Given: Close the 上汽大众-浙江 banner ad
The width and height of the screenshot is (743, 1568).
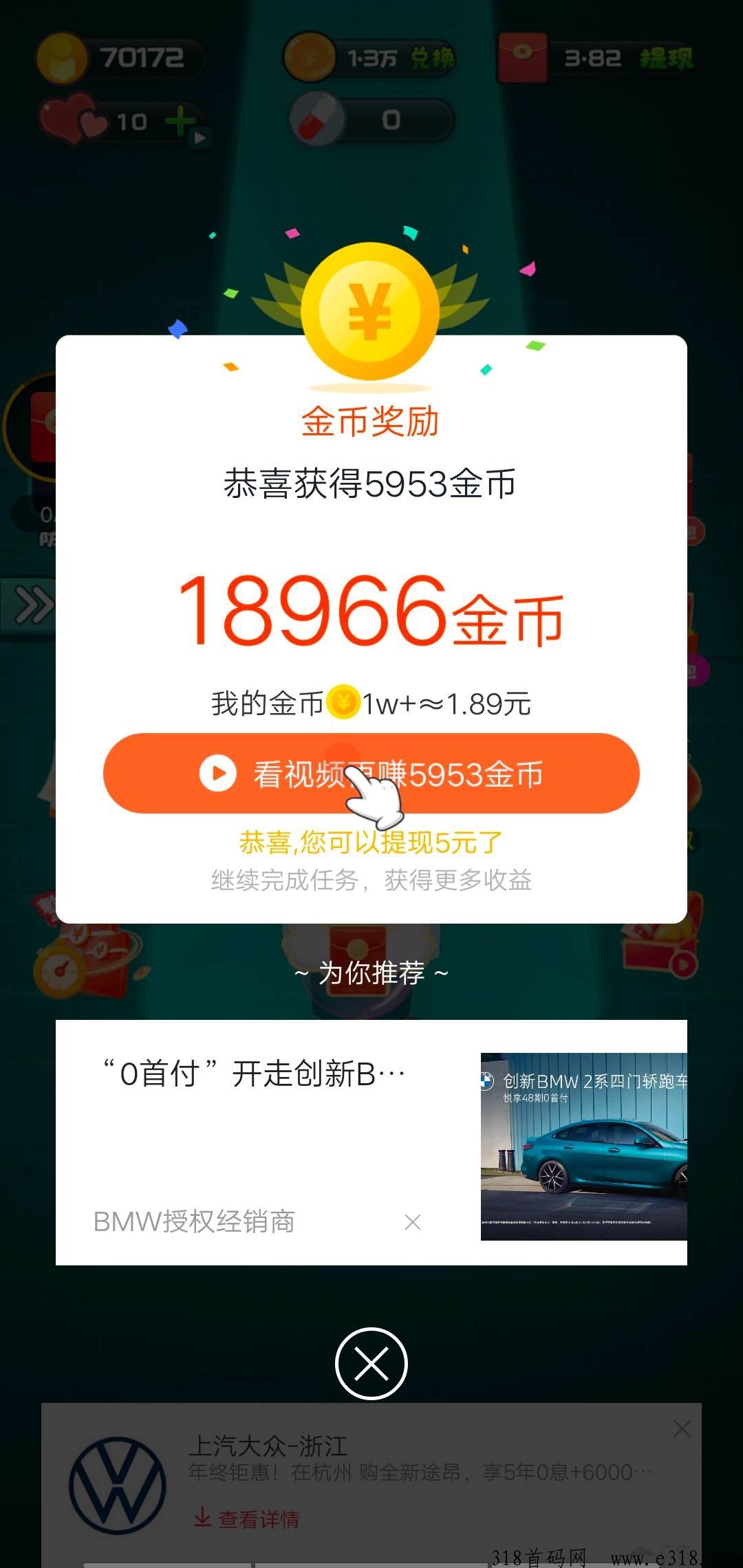Looking at the screenshot, I should (x=682, y=1429).
